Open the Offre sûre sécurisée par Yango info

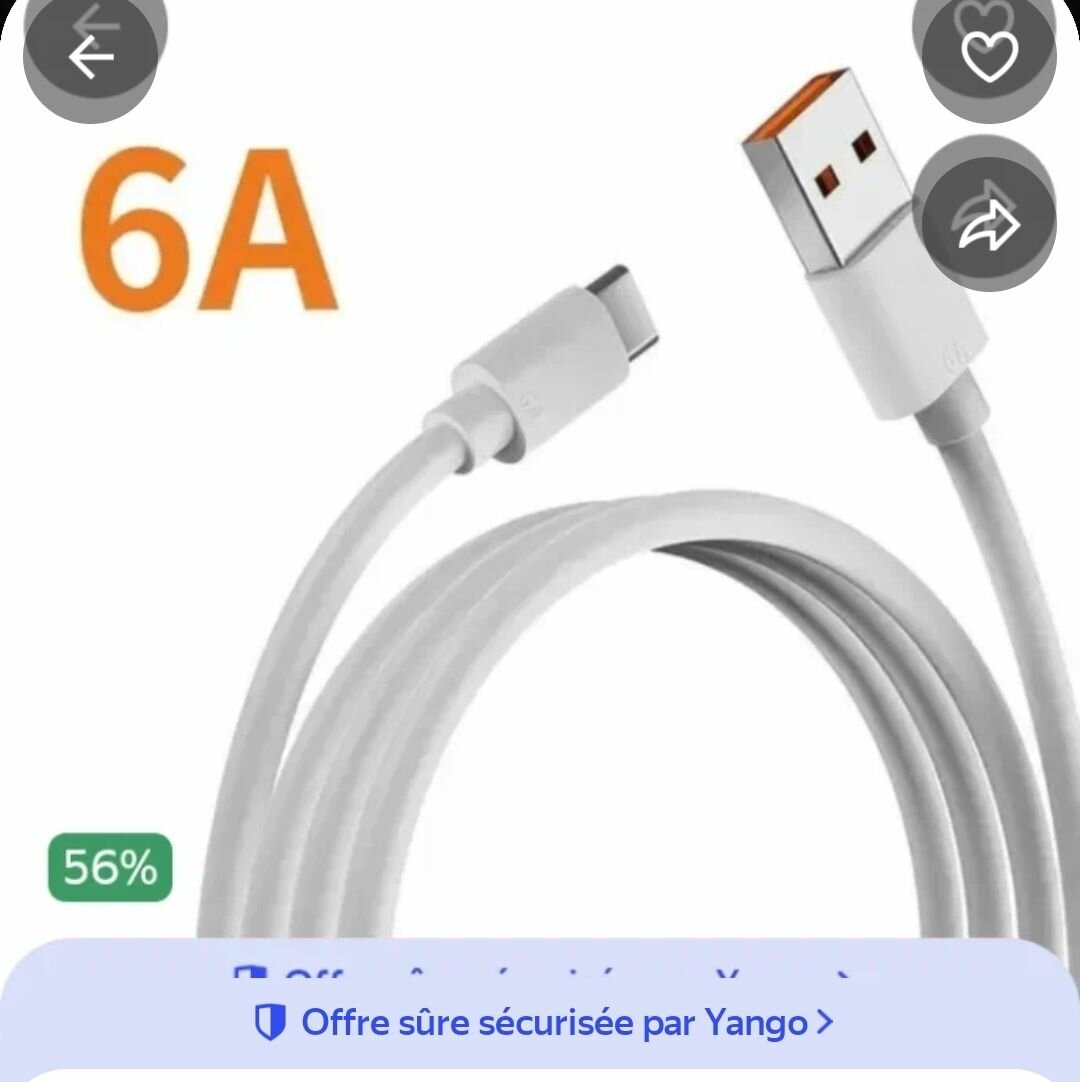pos(543,1022)
